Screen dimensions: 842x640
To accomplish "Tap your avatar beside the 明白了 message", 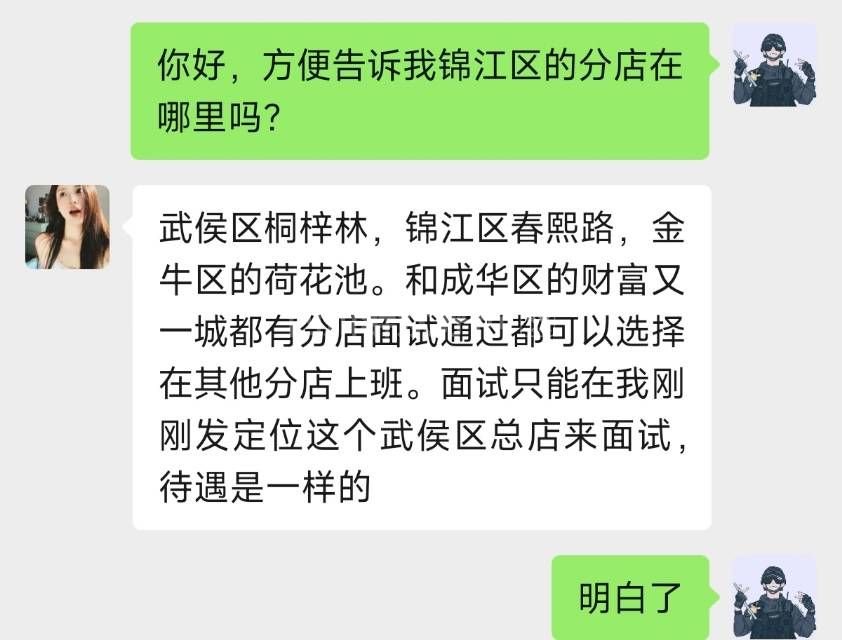I will click(774, 597).
